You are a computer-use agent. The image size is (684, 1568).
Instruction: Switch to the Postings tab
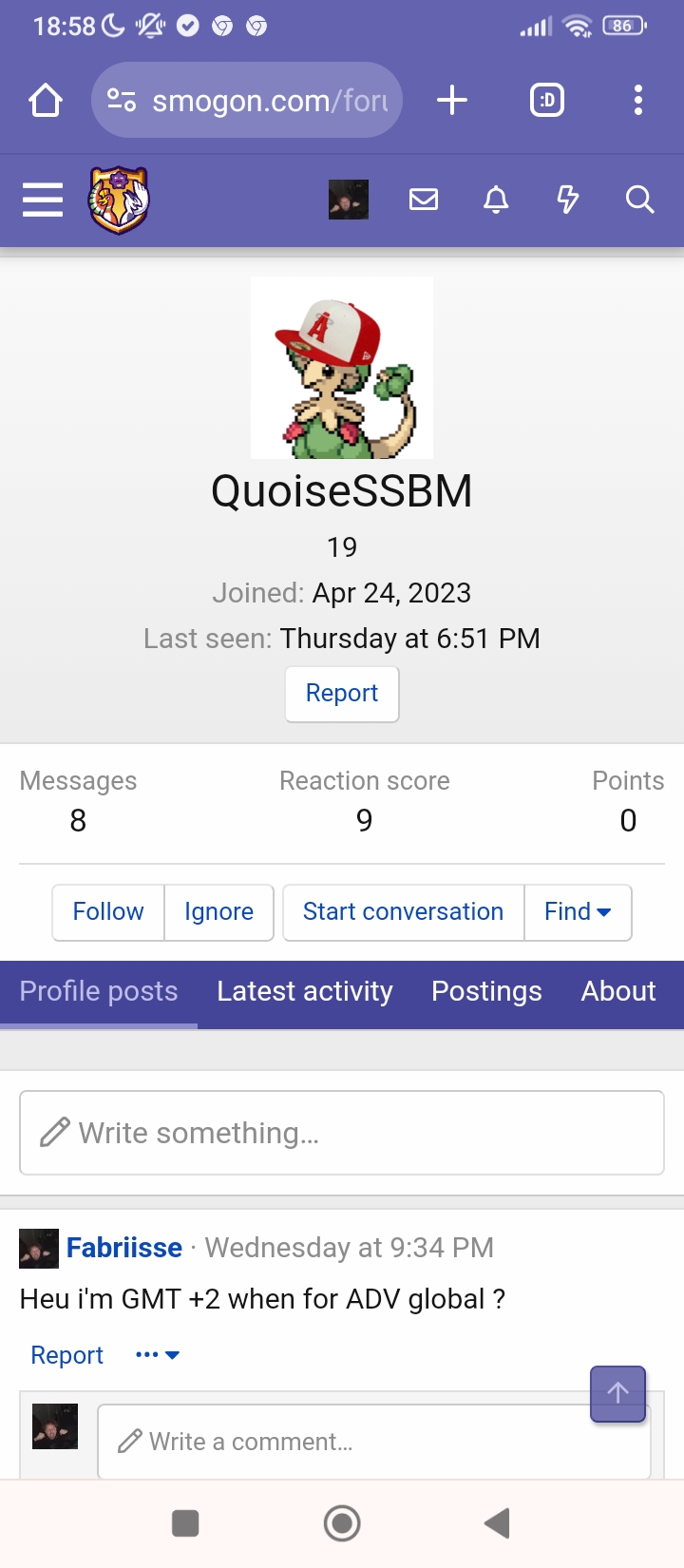click(x=486, y=991)
